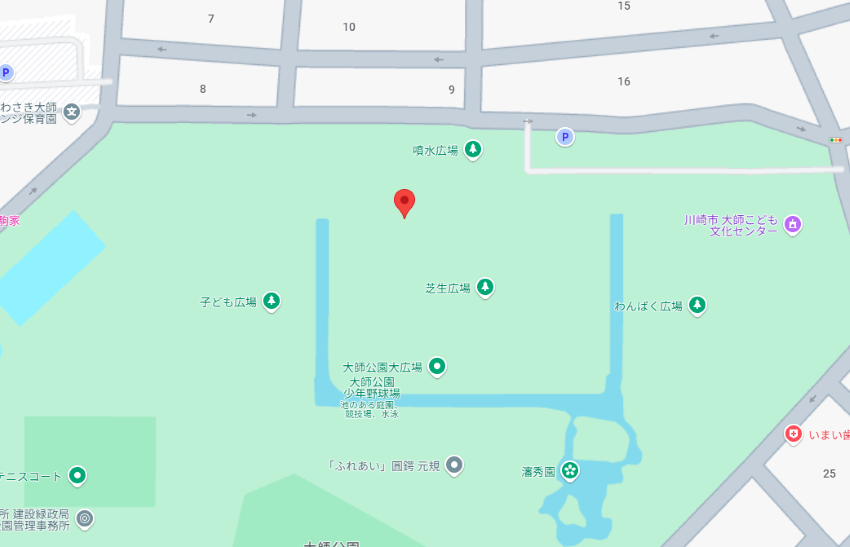Open the 噴水広場 park marker
Viewport: 850px width, 547px height.
473,150
